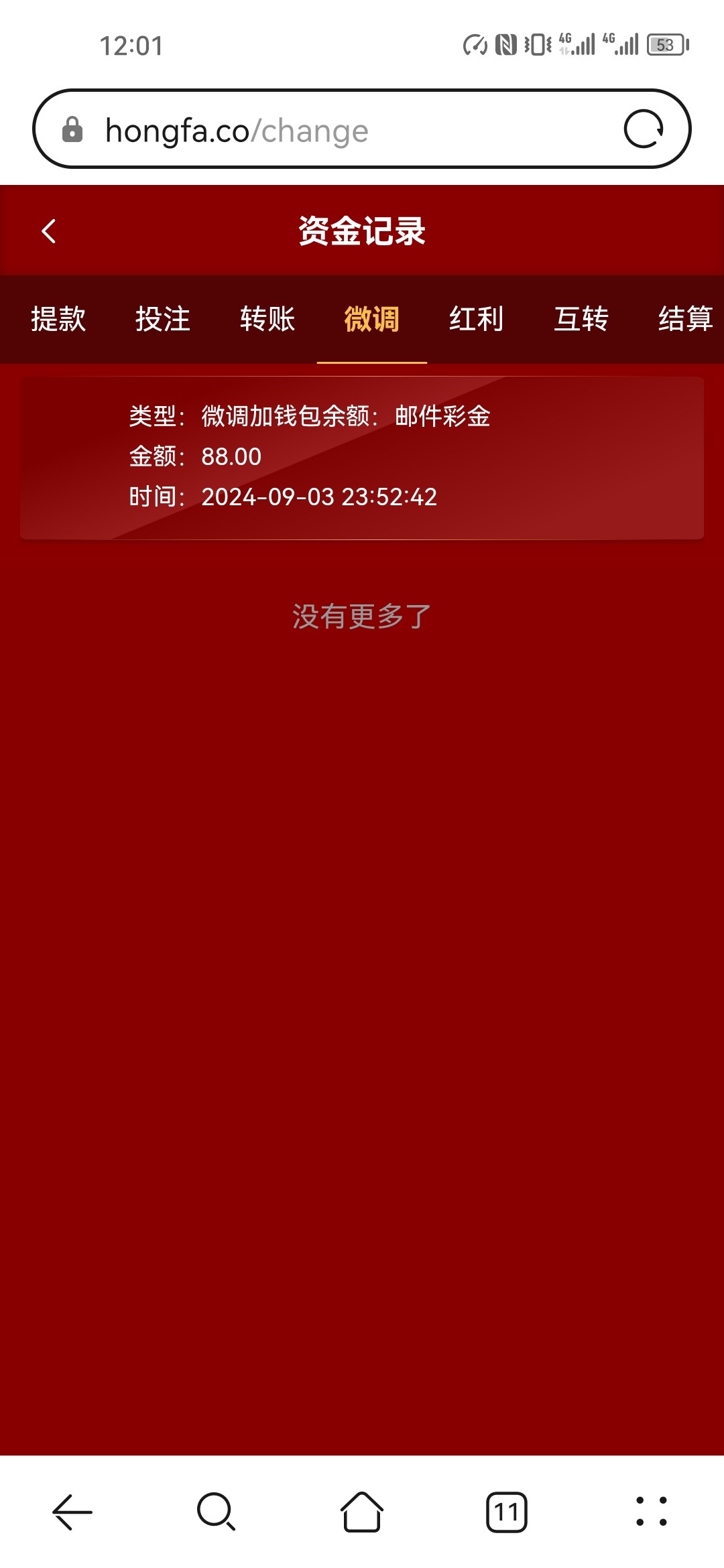Viewport: 724px width, 1568px height.
Task: Switch to the 提款 tab
Action: [x=60, y=320]
